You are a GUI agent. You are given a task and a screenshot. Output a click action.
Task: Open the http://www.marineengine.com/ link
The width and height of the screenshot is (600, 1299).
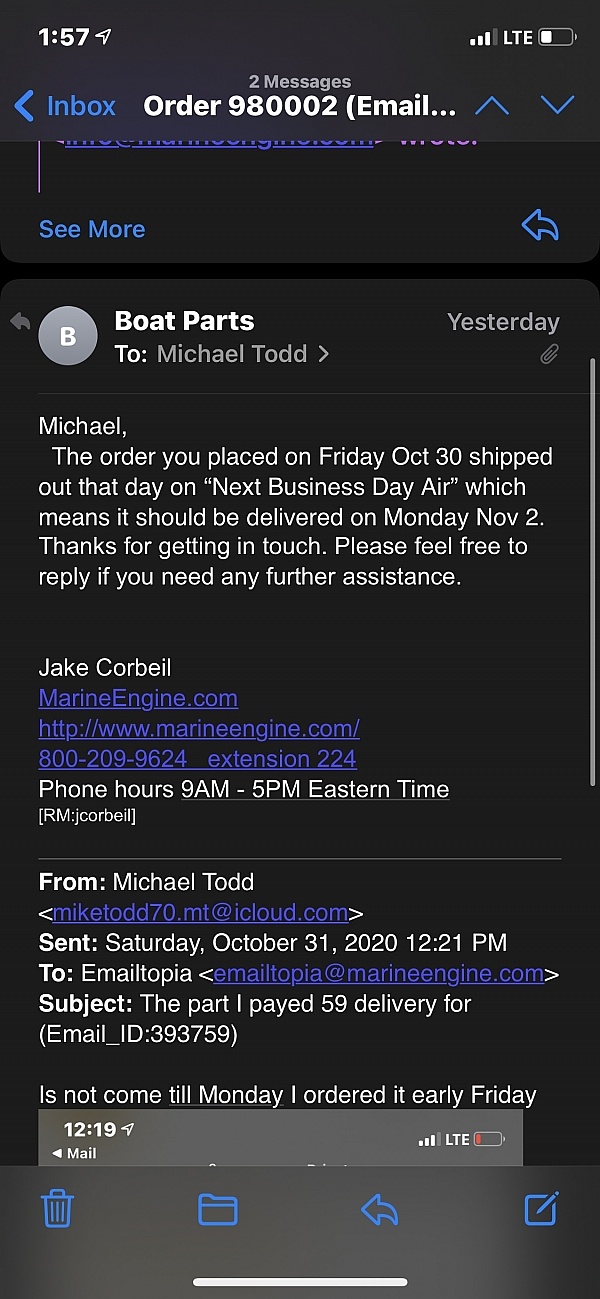point(199,728)
